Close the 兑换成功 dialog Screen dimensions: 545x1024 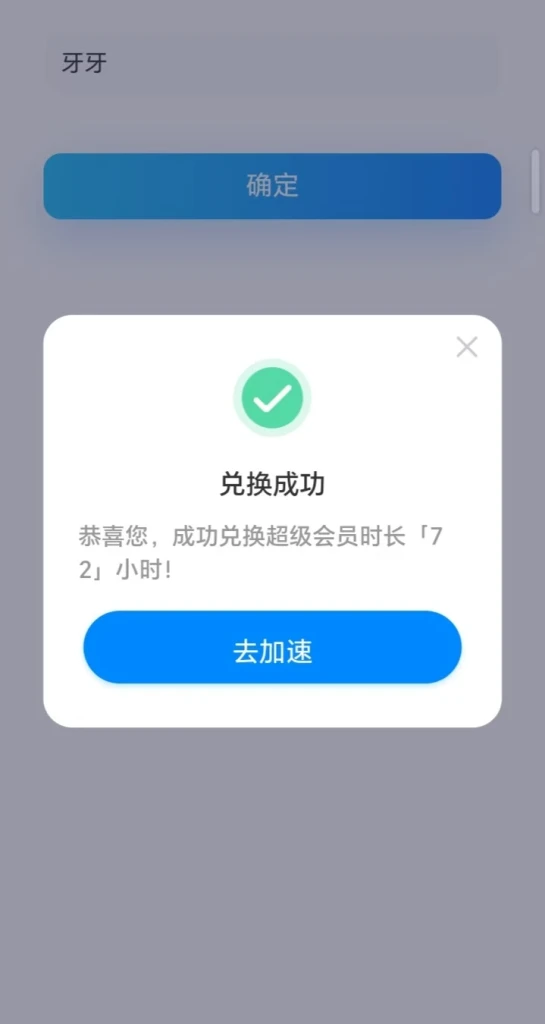[x=467, y=347]
